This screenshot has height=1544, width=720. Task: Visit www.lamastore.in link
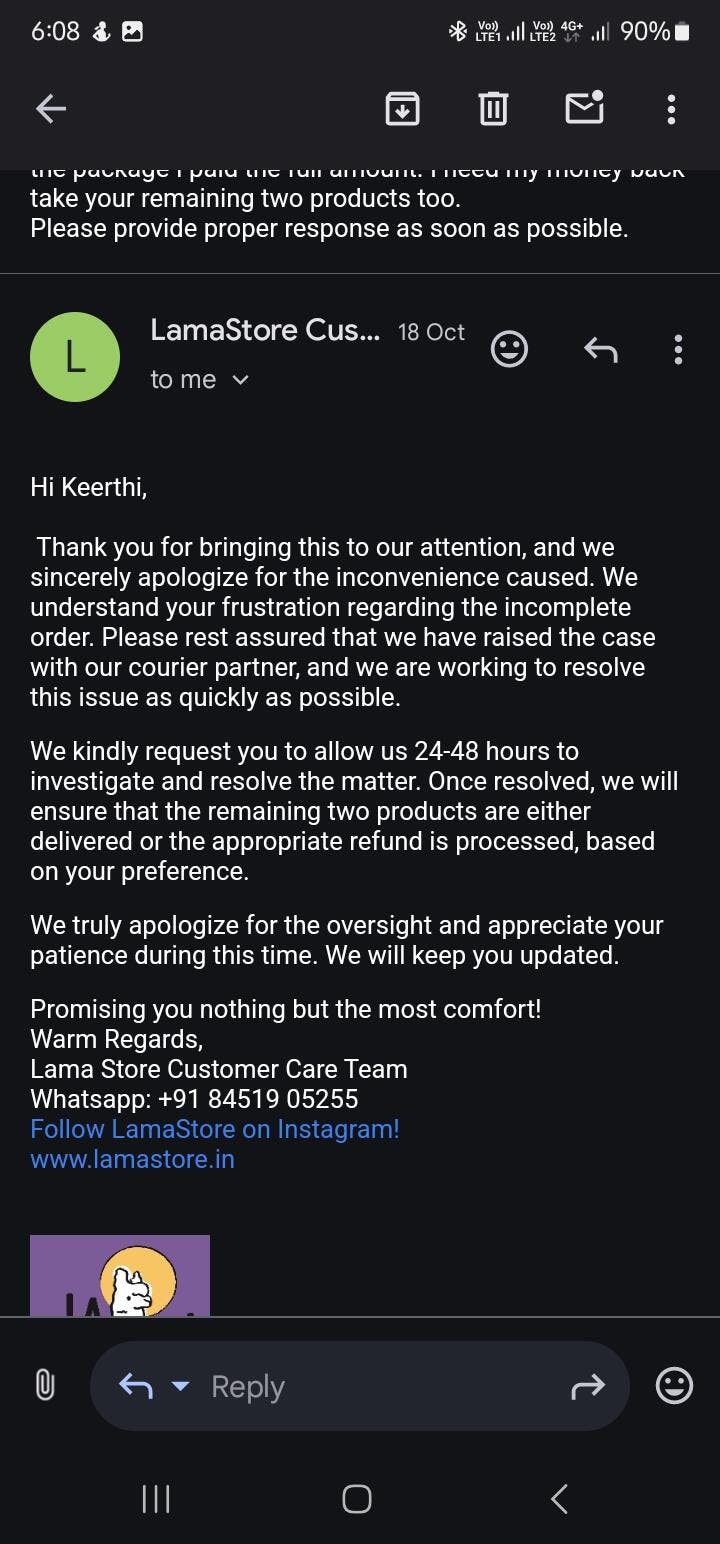pos(132,1159)
